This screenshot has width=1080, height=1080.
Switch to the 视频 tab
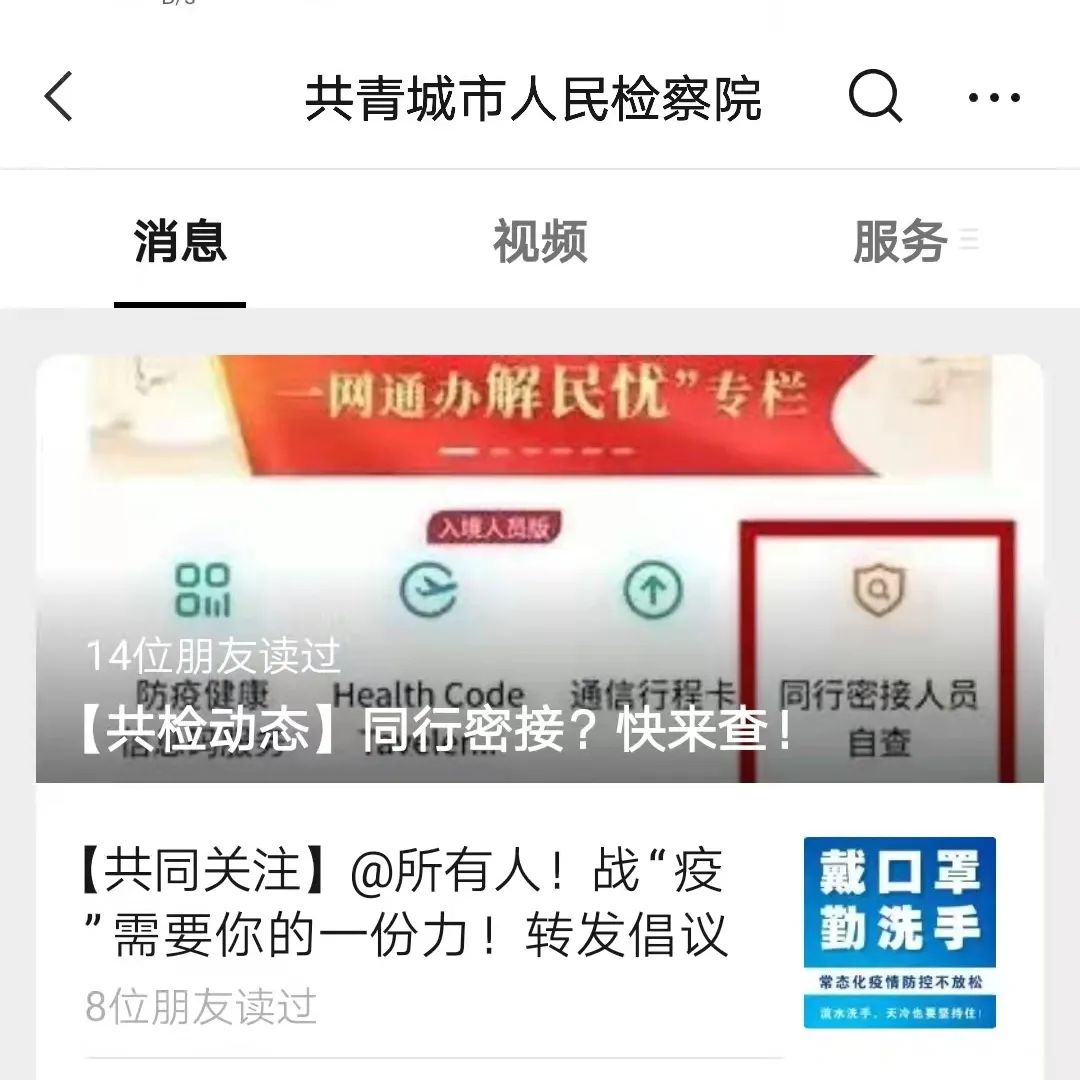click(539, 242)
